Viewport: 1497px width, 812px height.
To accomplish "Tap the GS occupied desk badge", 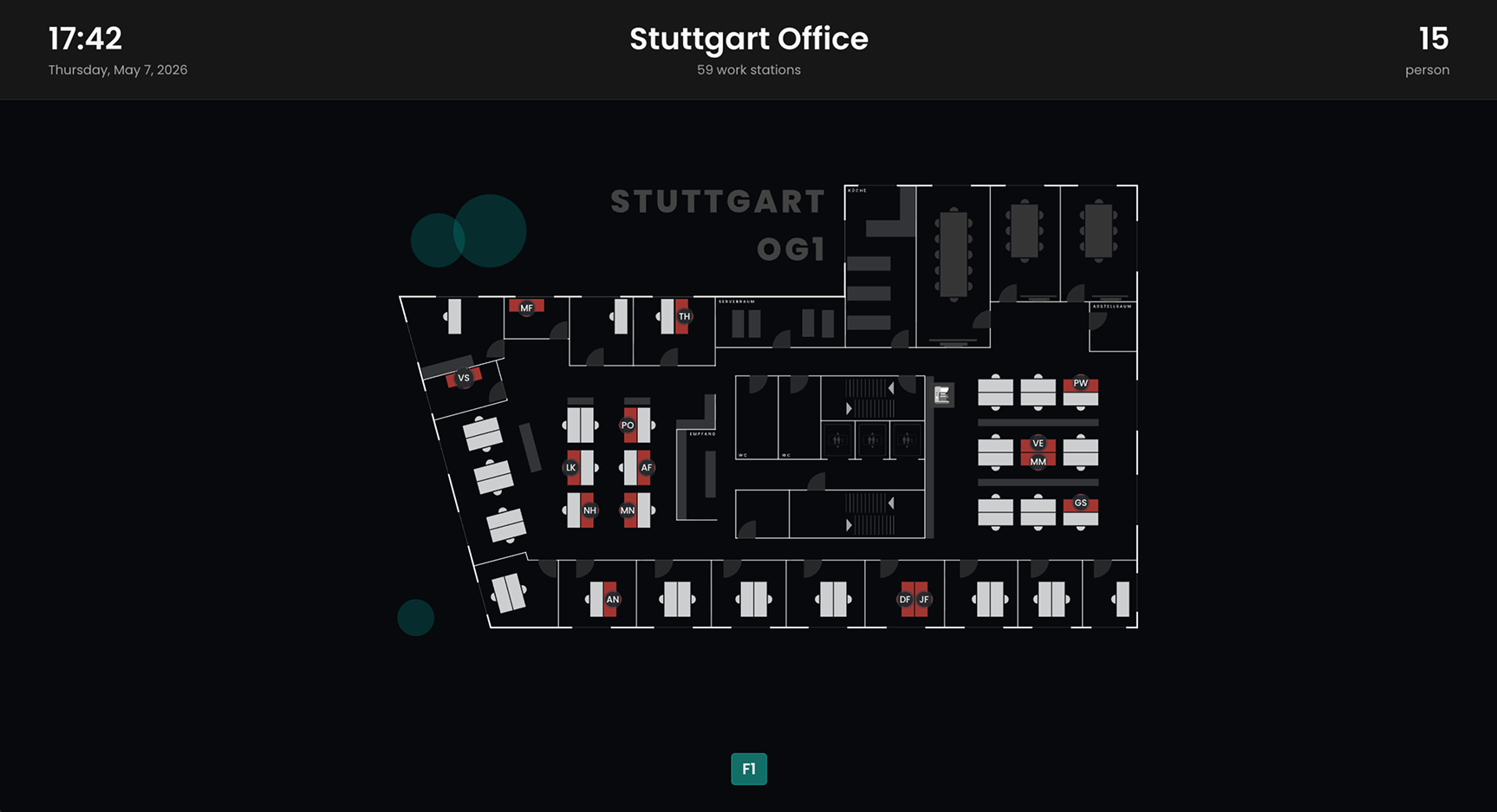I will 1081,503.
